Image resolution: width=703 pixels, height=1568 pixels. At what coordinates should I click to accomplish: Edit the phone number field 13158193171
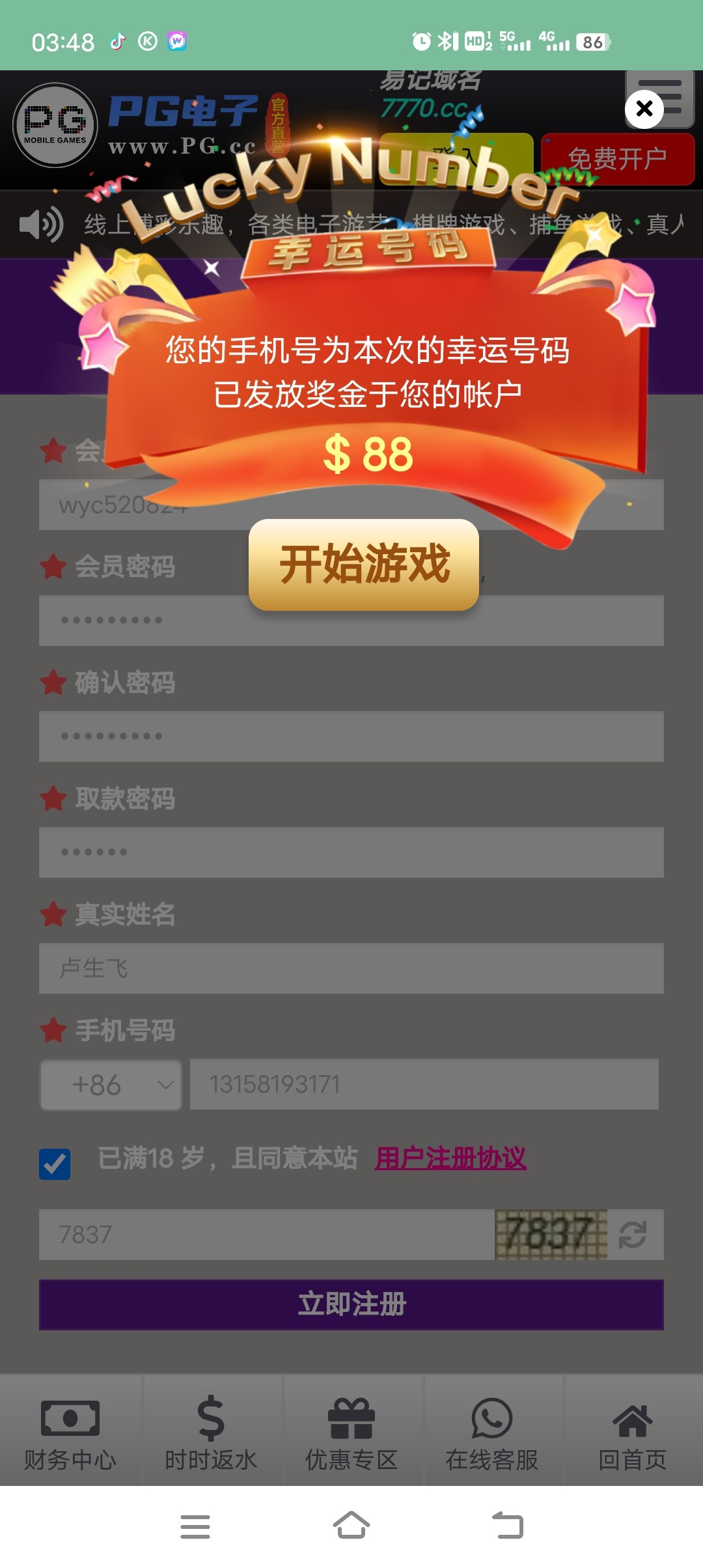[423, 1084]
